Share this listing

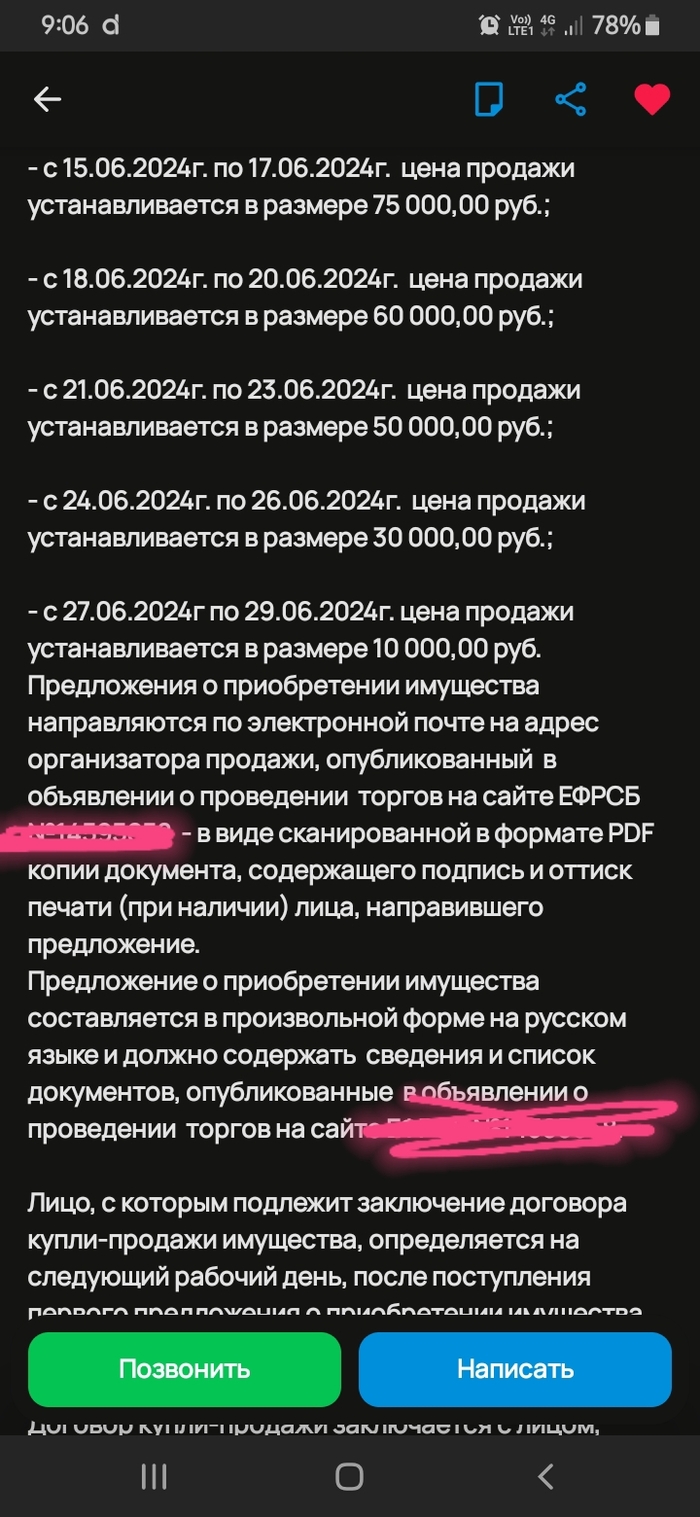click(x=570, y=99)
